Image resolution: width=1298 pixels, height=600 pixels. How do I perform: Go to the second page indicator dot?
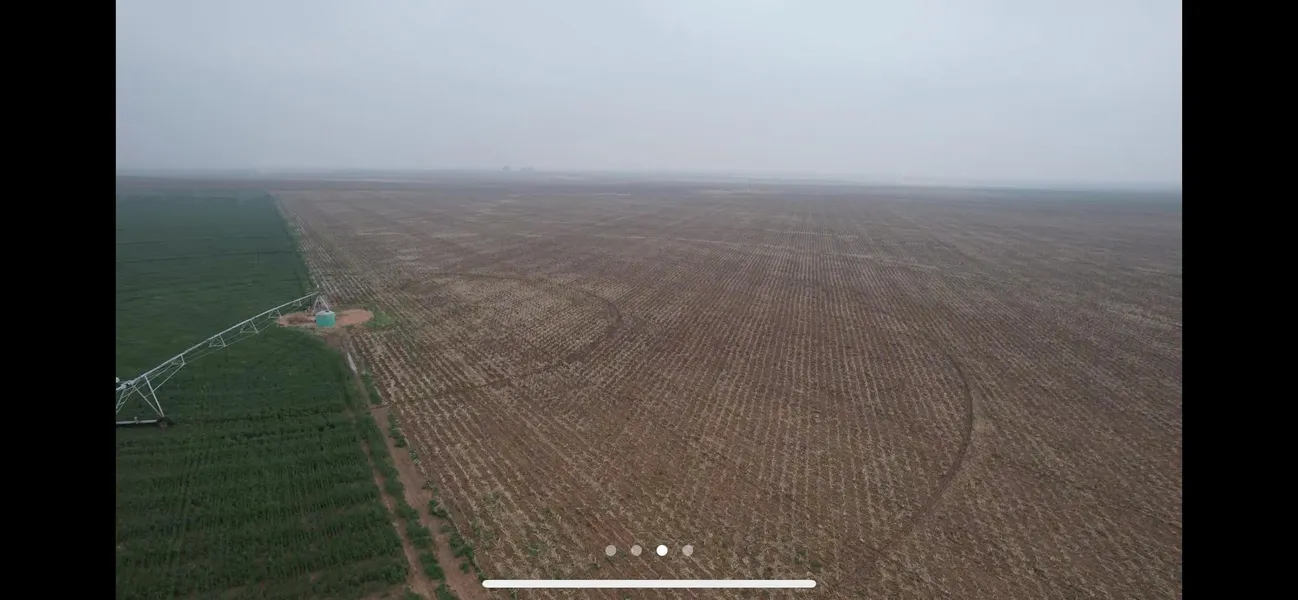tap(636, 550)
